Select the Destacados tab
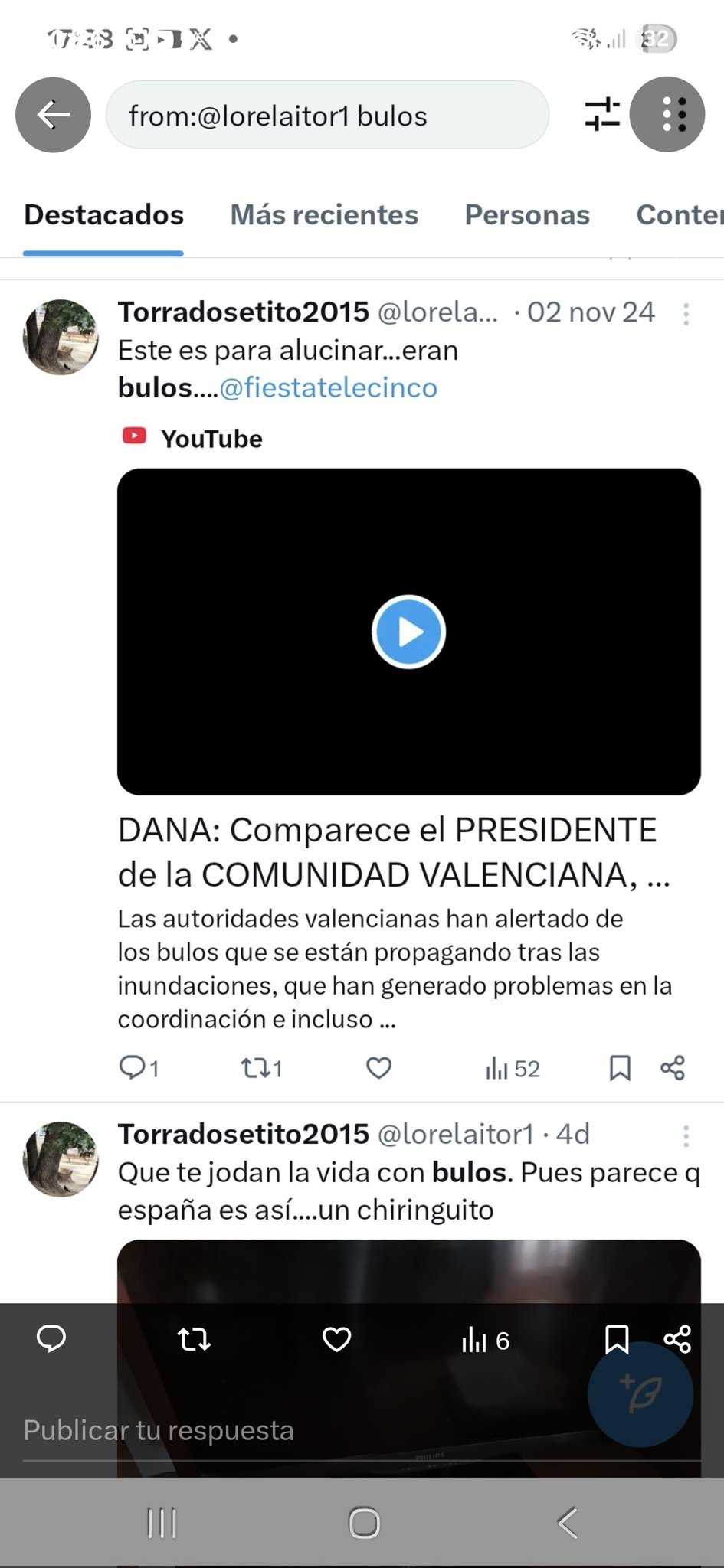Image resolution: width=724 pixels, height=1568 pixels. [x=103, y=215]
